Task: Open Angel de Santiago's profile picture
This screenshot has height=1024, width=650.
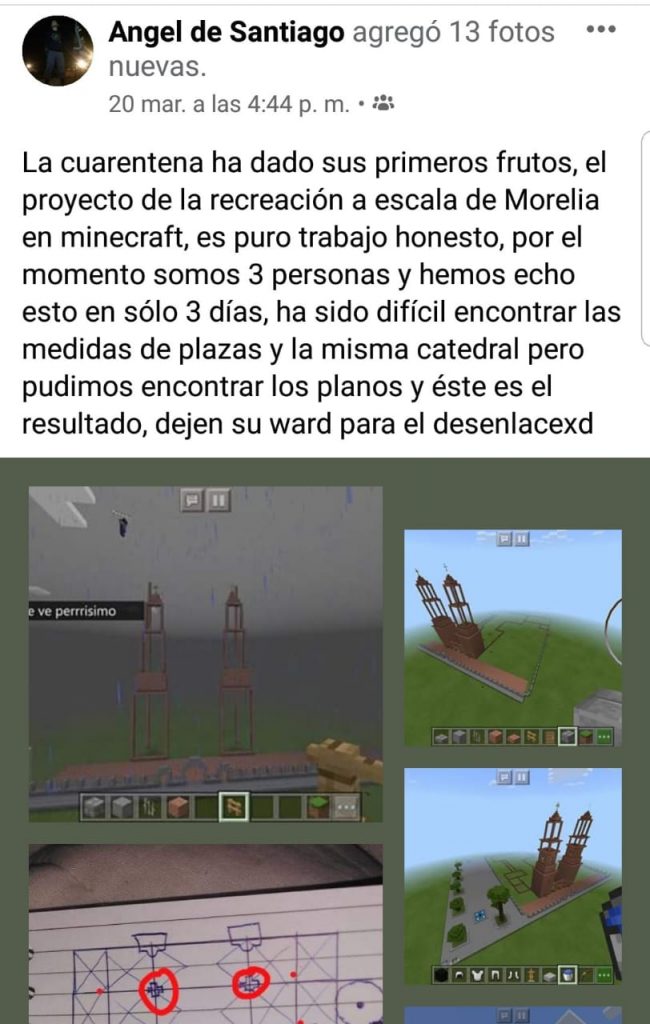Action: coord(57,51)
